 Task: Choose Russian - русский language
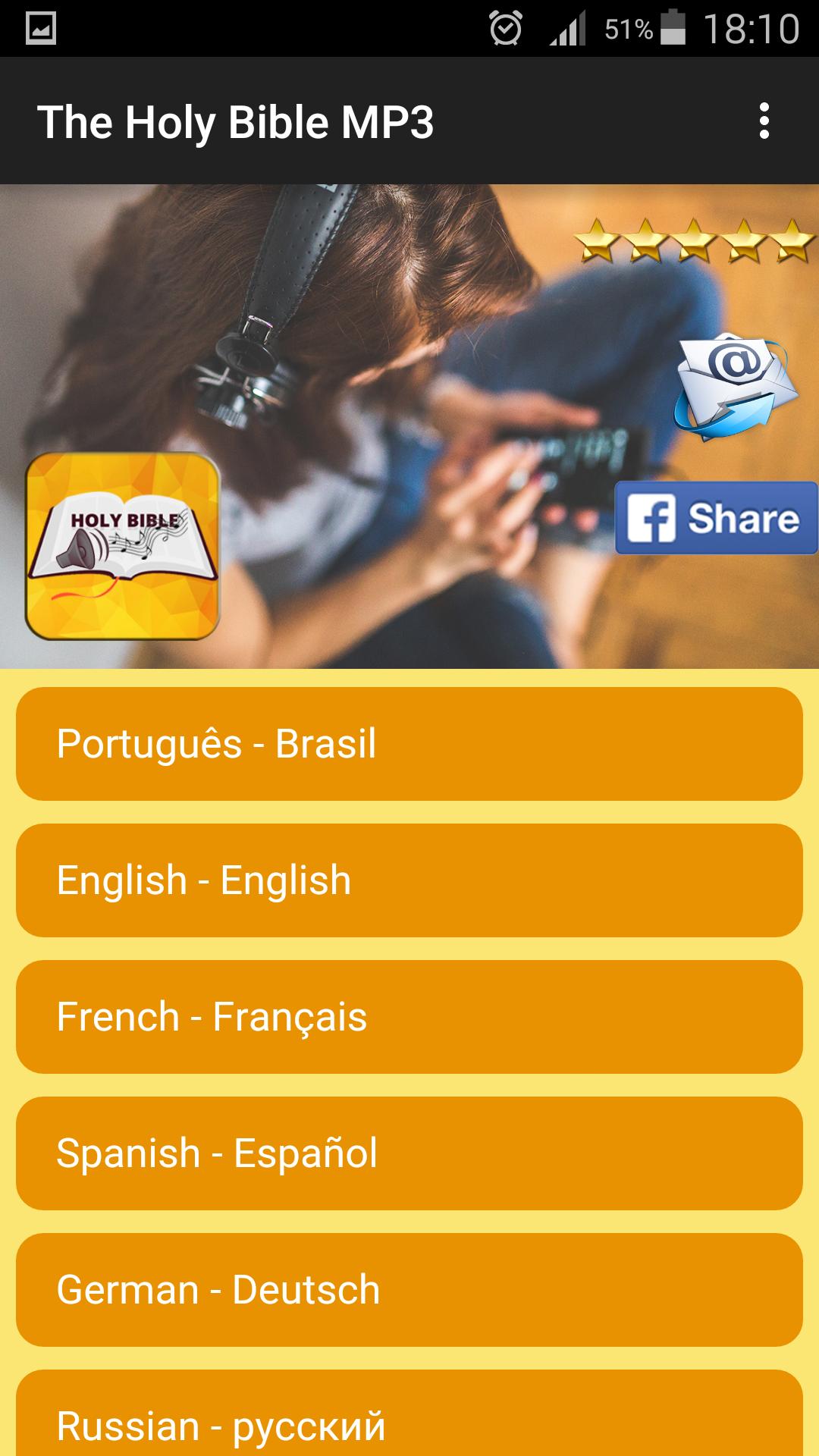coord(409,1418)
